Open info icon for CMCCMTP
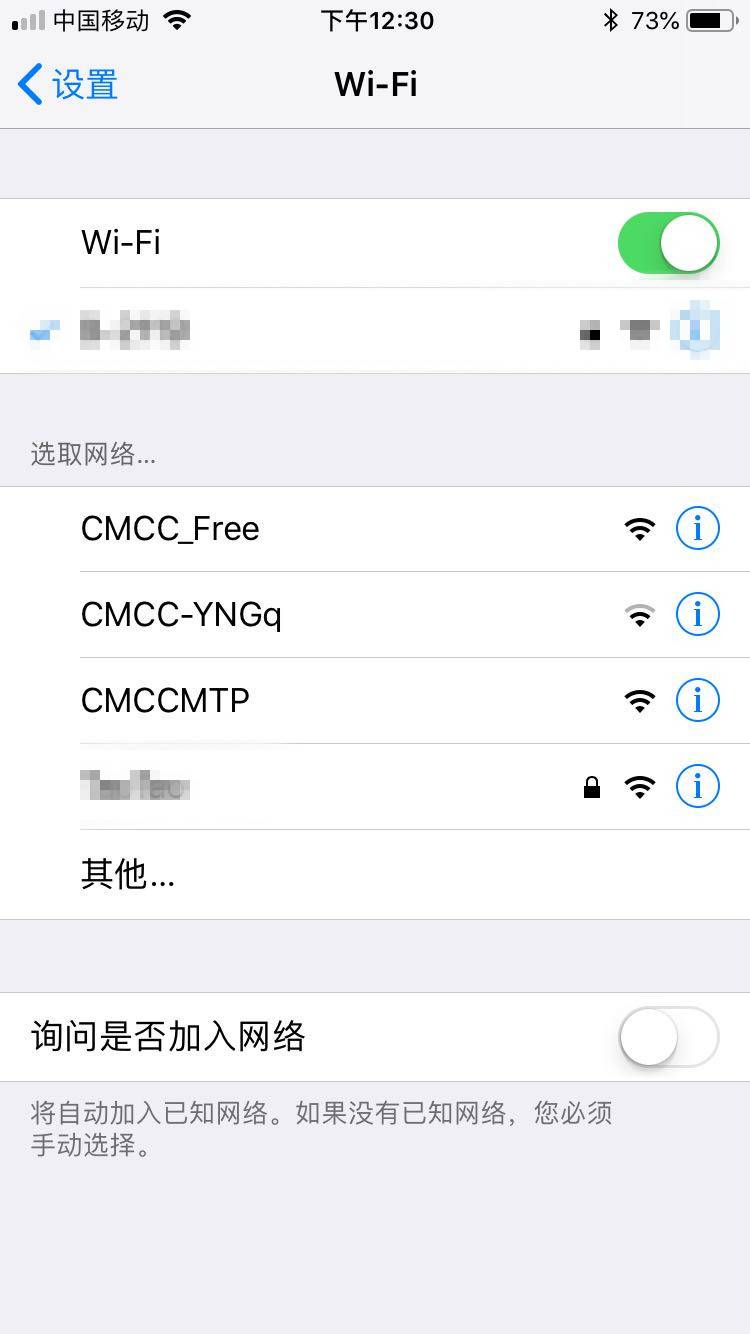The width and height of the screenshot is (750, 1334). coord(697,700)
